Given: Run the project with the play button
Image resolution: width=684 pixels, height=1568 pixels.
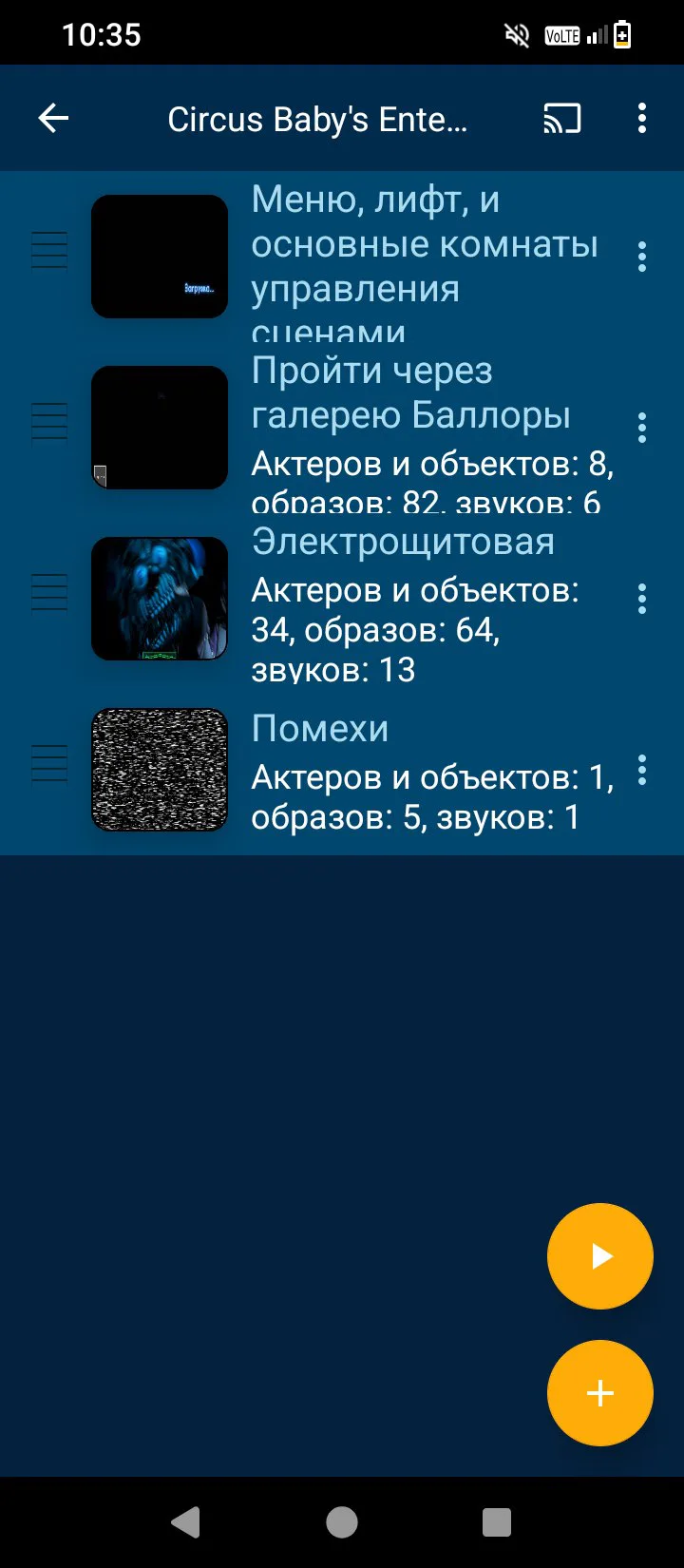Looking at the screenshot, I should click(600, 1256).
